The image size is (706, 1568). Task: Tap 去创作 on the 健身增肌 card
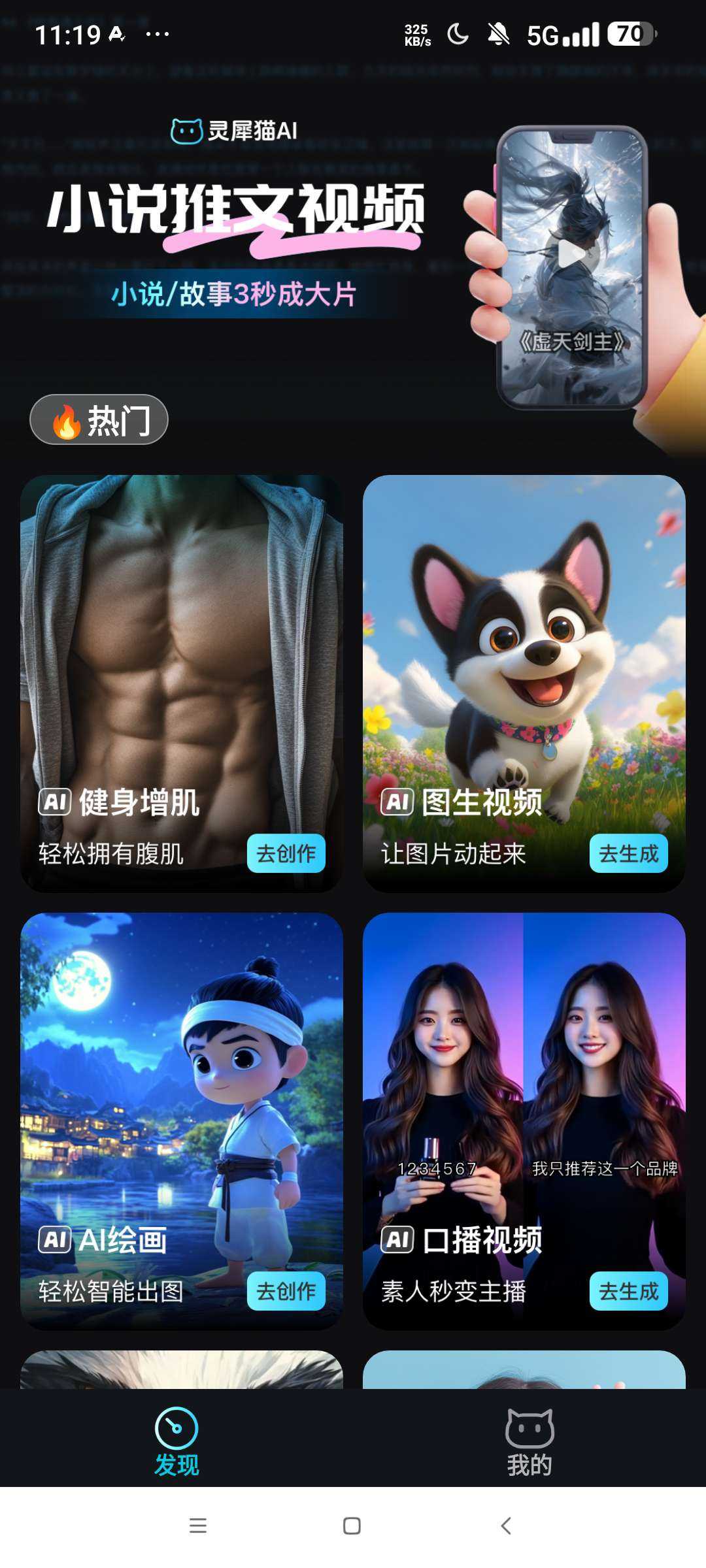point(286,853)
